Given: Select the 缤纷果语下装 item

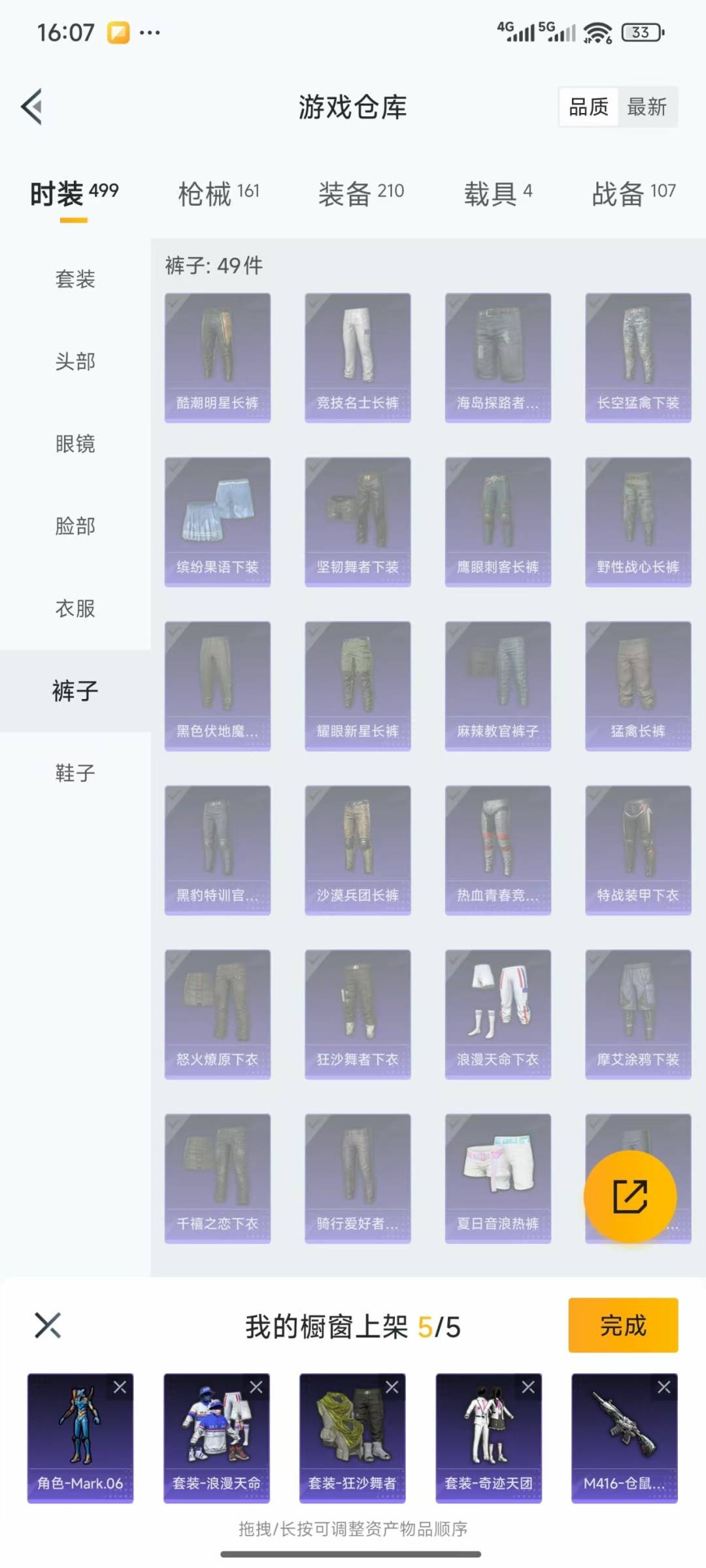Looking at the screenshot, I should pyautogui.click(x=218, y=521).
